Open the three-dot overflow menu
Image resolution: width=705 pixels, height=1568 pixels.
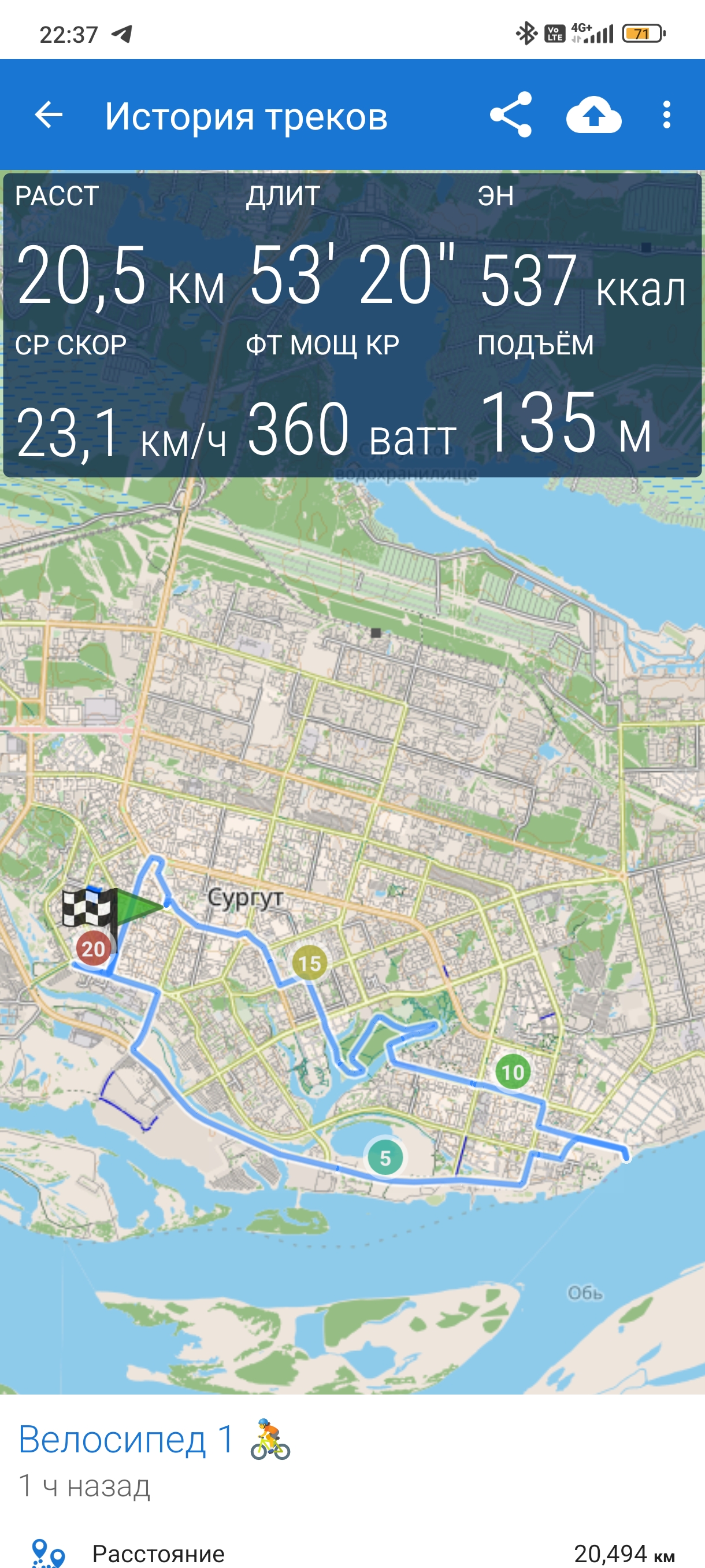pyautogui.click(x=667, y=114)
